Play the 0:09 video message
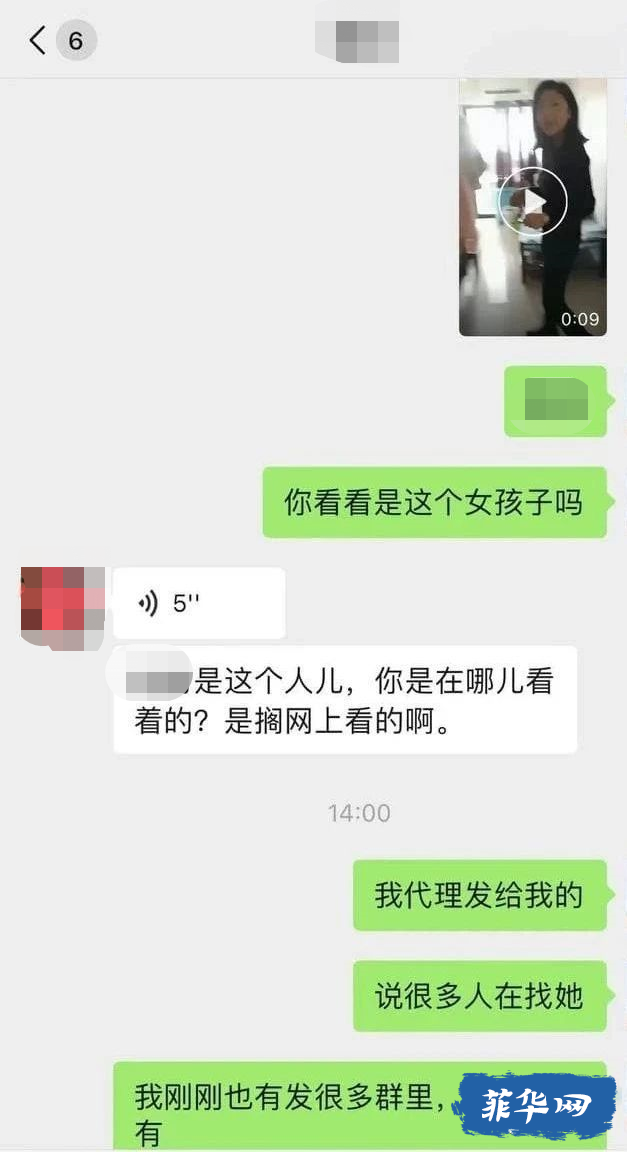The height and width of the screenshot is (1152, 627). point(532,203)
